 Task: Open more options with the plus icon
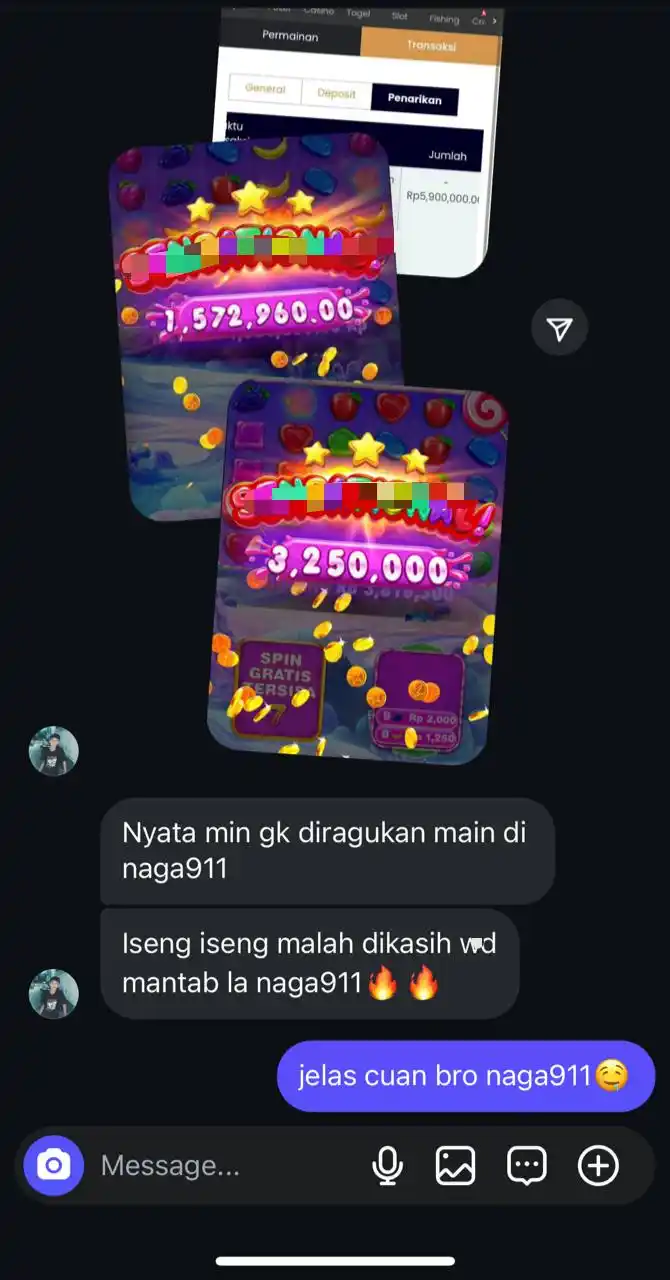[598, 1166]
